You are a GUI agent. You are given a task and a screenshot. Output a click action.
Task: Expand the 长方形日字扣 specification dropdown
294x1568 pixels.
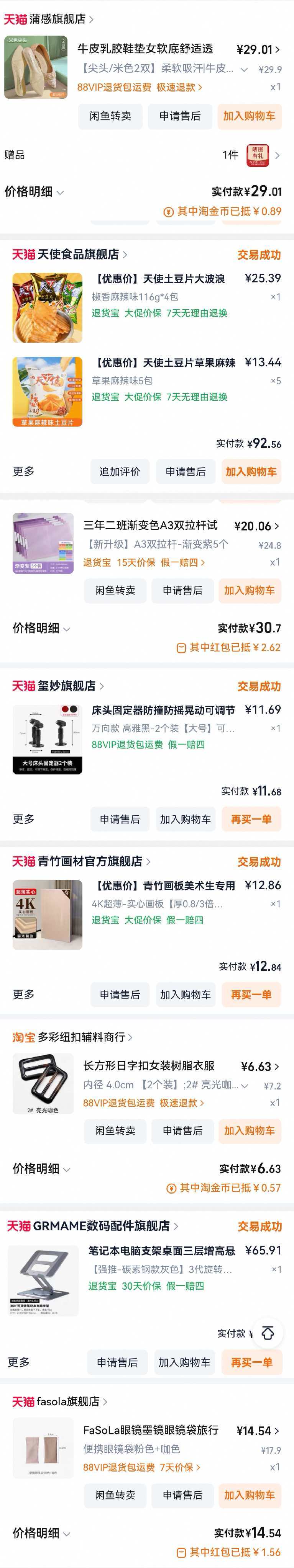click(x=245, y=1085)
